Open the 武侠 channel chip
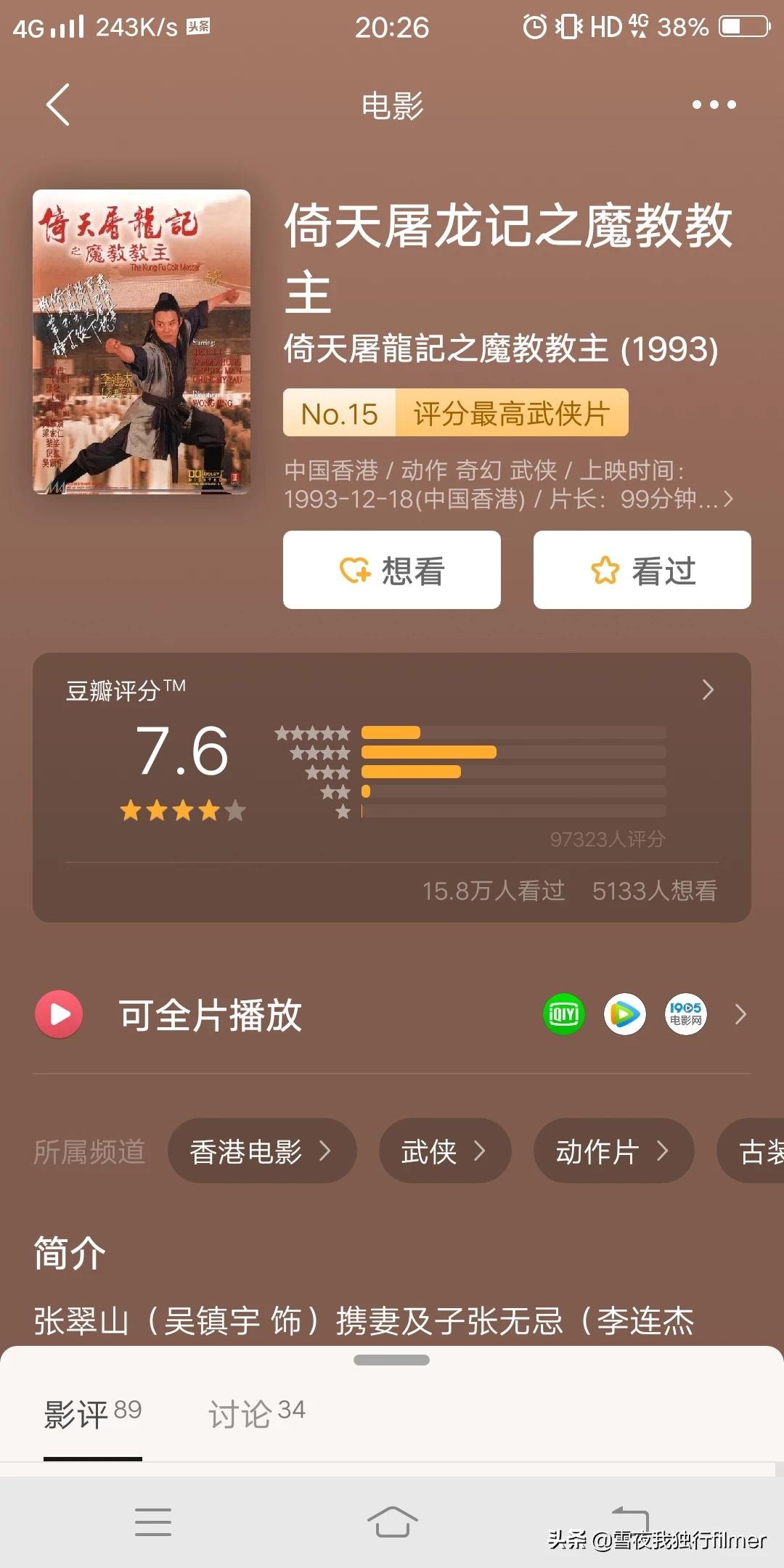Image resolution: width=784 pixels, height=1568 pixels. (x=444, y=1151)
